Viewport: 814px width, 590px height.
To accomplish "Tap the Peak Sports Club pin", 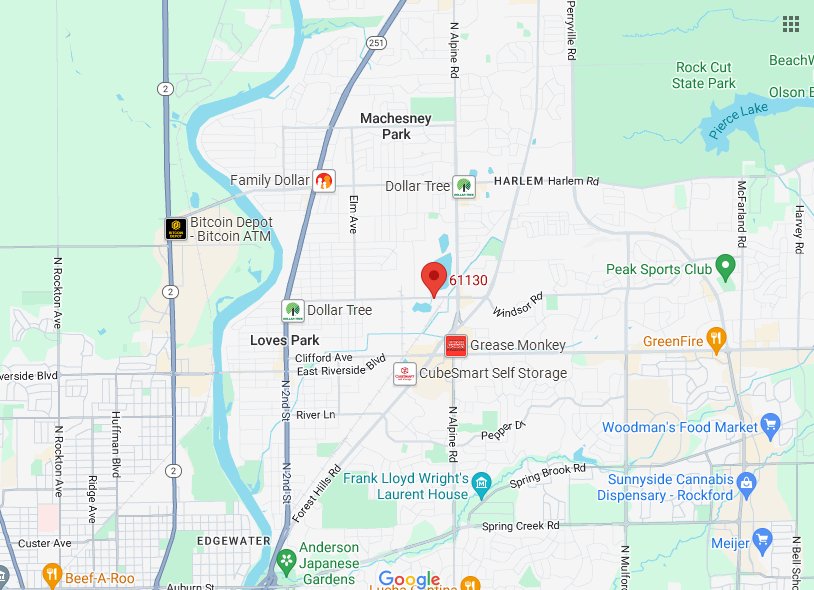I will (726, 268).
